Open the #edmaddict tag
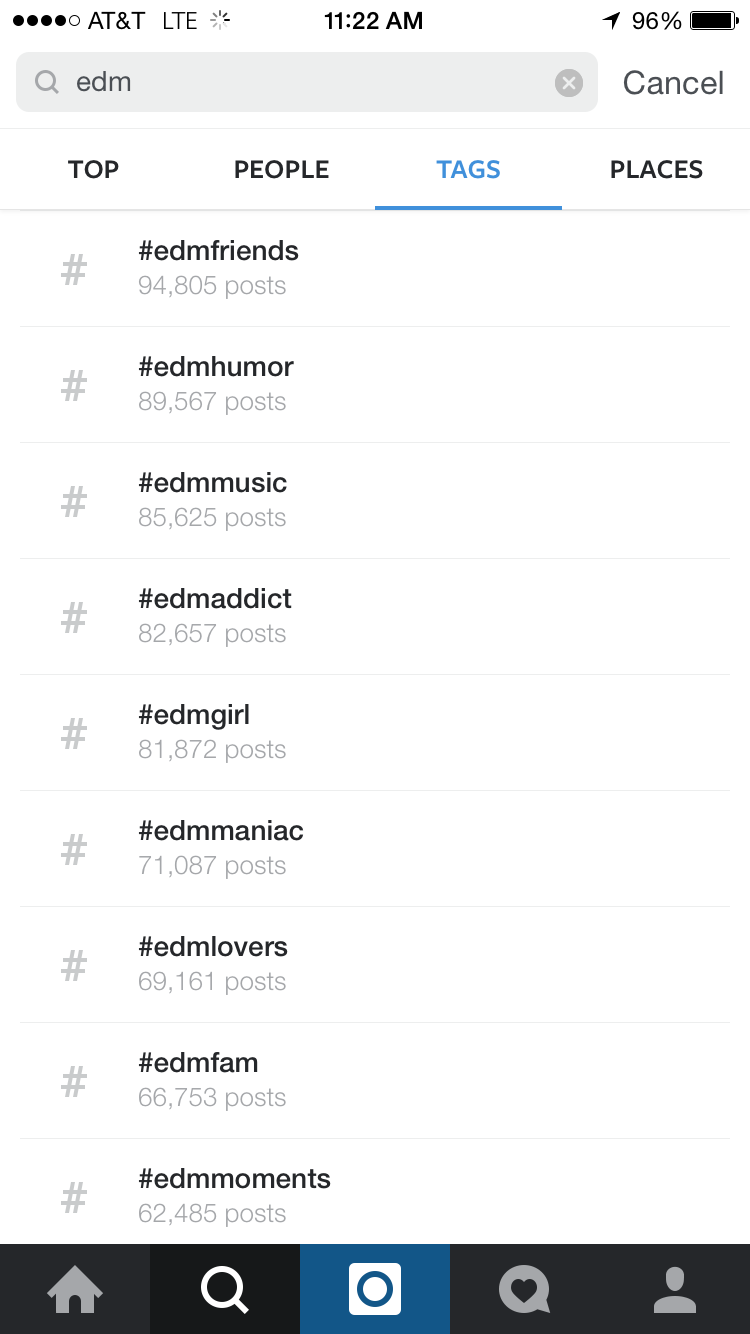This screenshot has height=1334, width=750. click(x=375, y=617)
